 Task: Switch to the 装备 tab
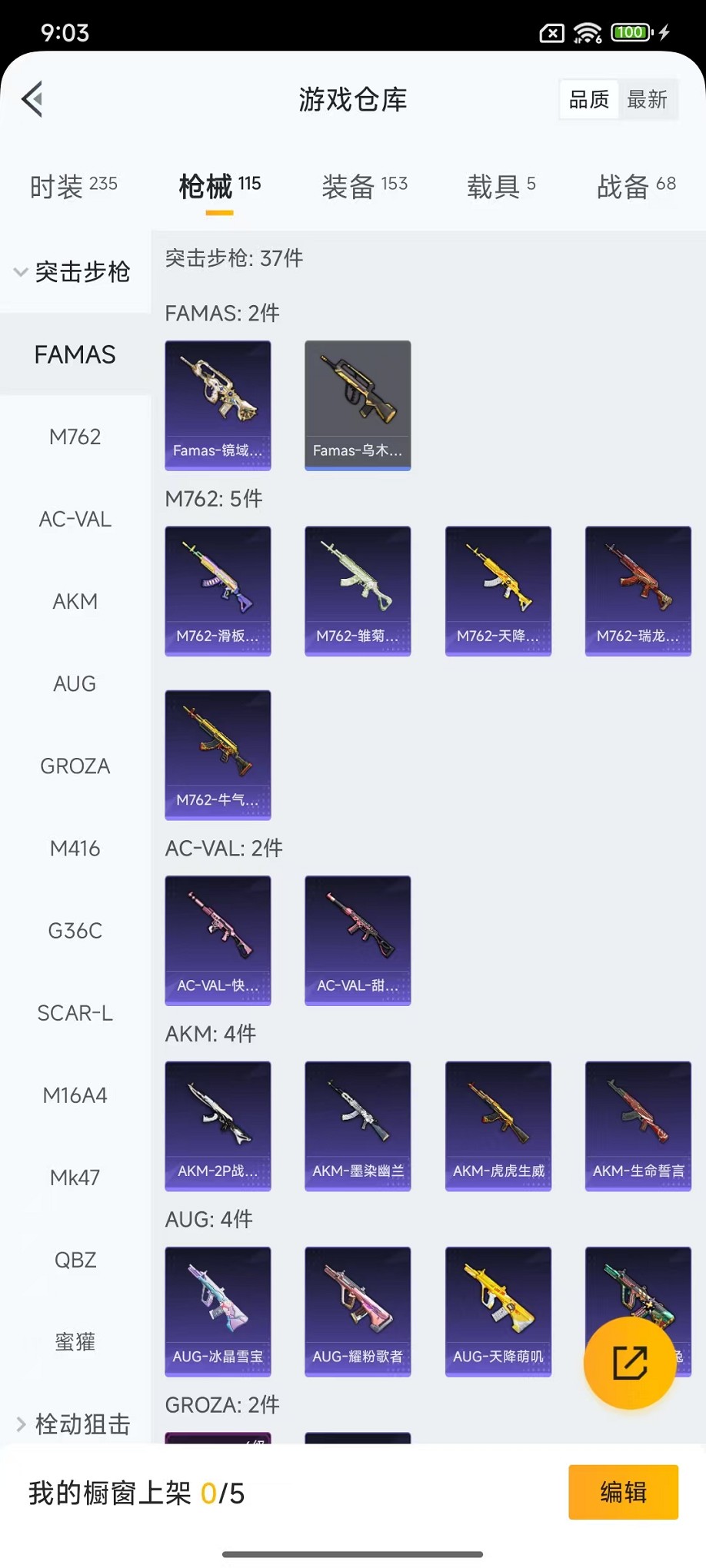[365, 186]
